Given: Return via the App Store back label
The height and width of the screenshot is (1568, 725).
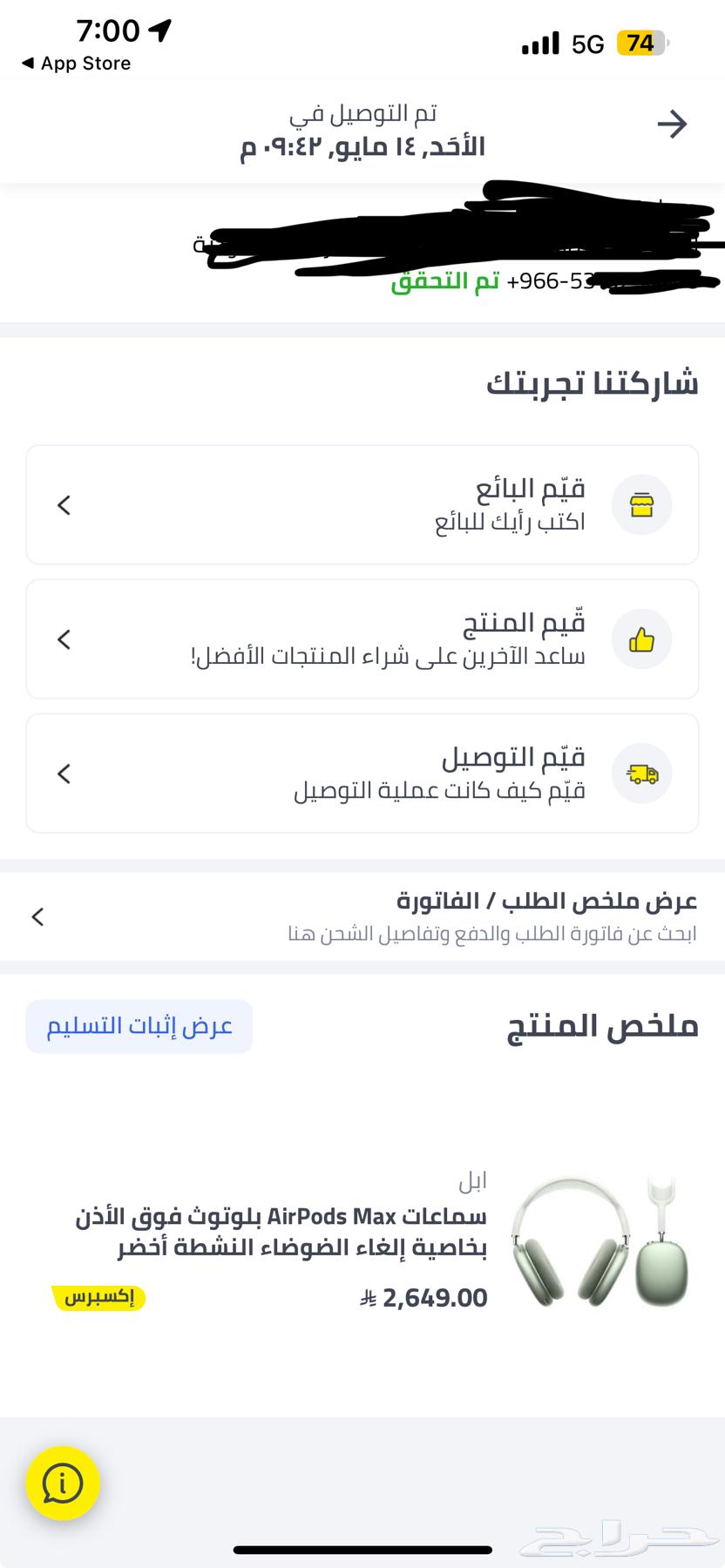Looking at the screenshot, I should pyautogui.click(x=77, y=63).
